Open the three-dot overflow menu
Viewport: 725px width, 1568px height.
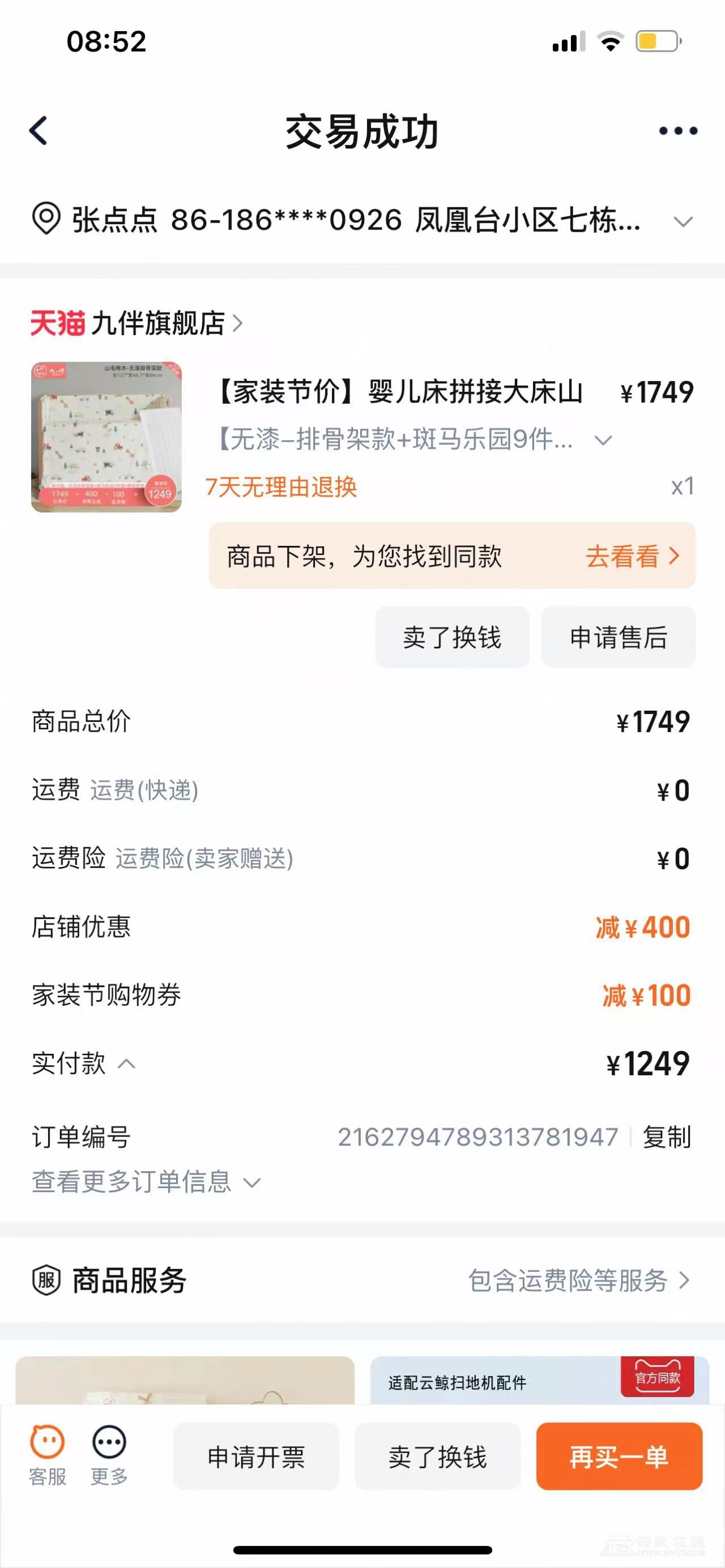[x=677, y=131]
